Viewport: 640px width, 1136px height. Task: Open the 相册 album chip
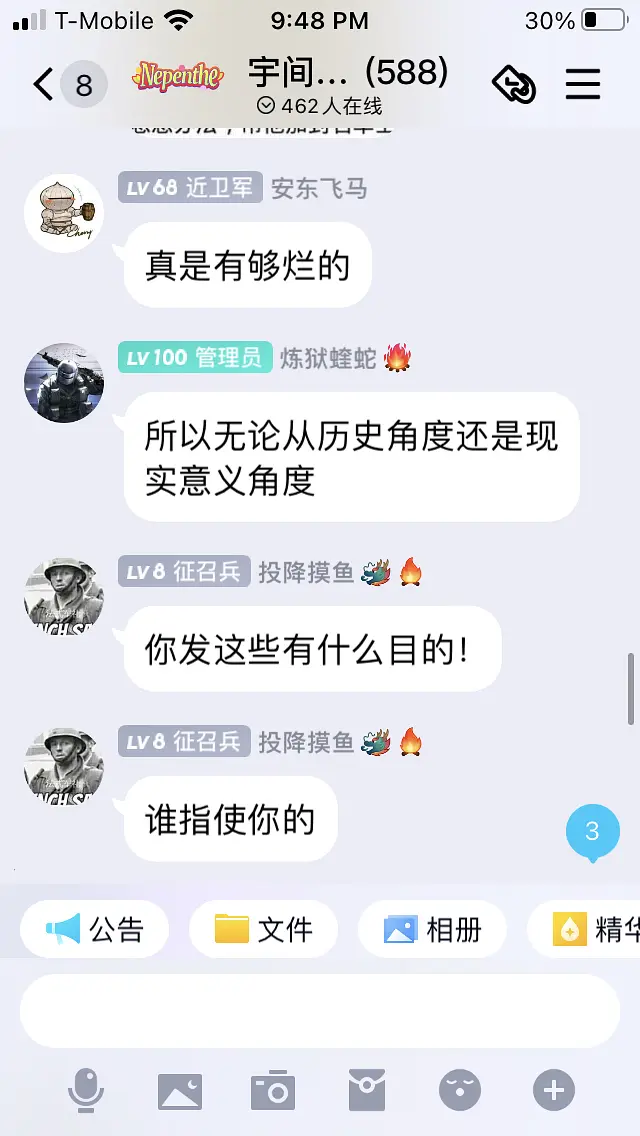tap(432, 930)
